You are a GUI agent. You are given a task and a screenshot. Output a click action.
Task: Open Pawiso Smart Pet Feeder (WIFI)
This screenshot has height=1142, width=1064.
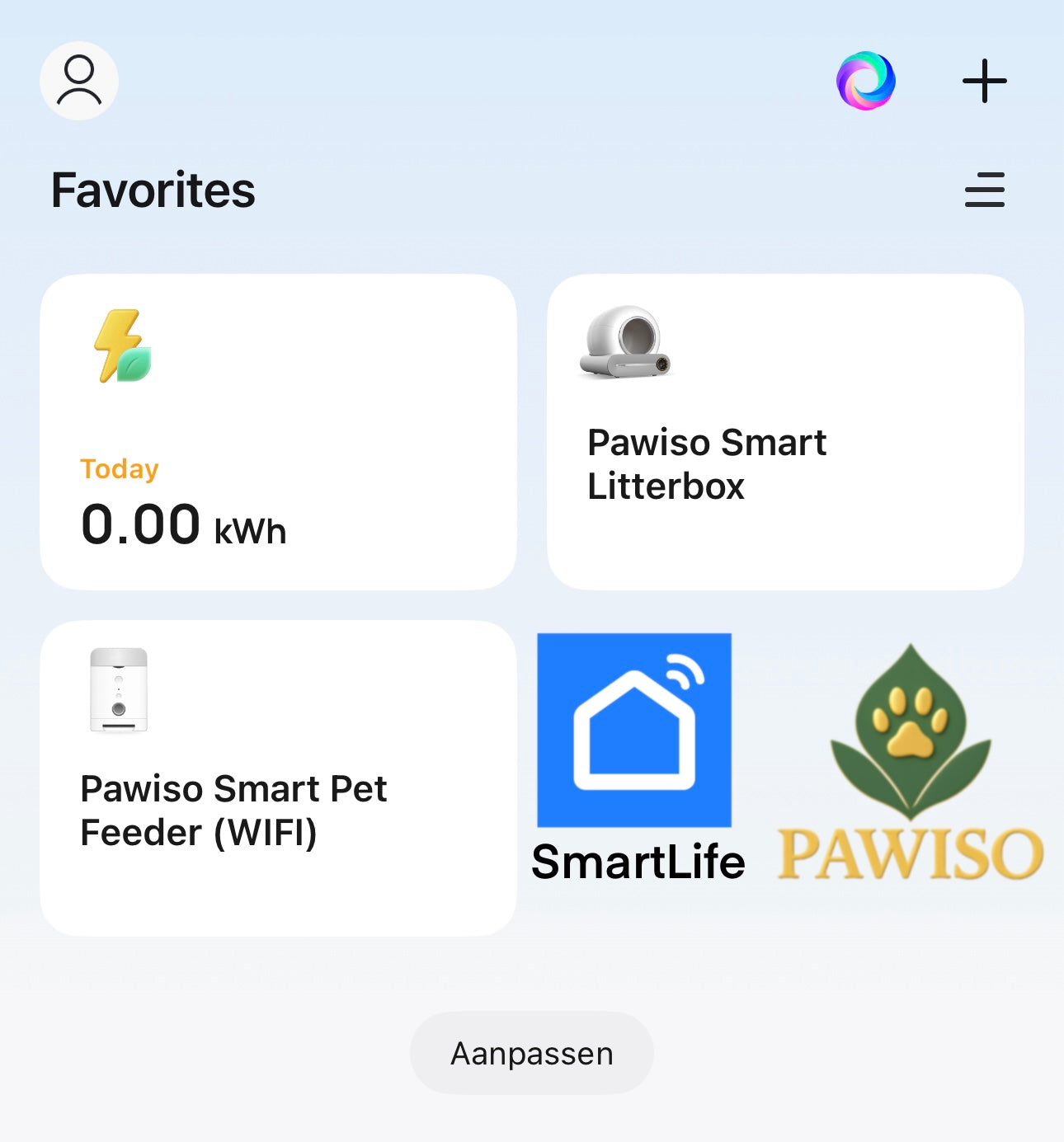point(278,778)
